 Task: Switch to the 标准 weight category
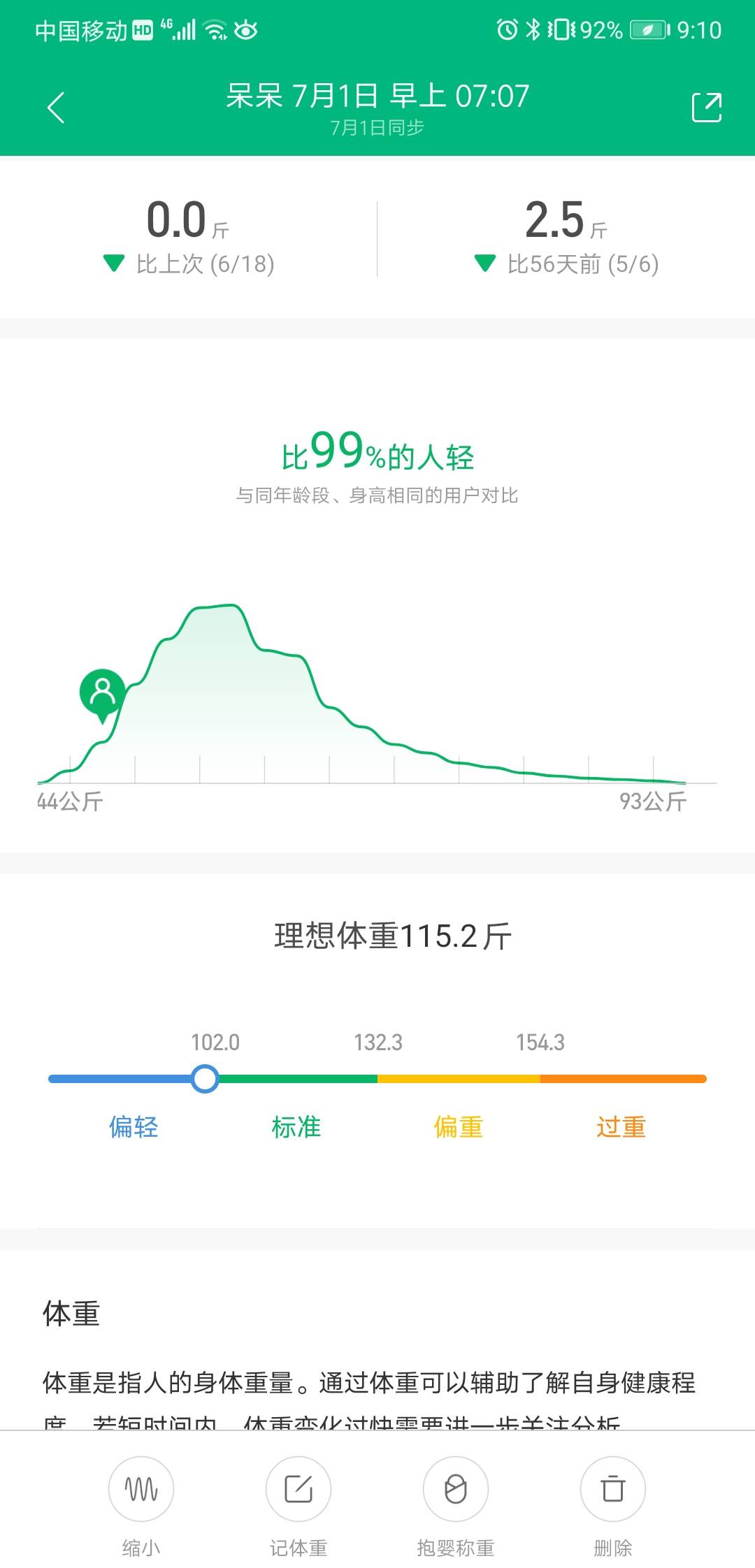point(296,1126)
